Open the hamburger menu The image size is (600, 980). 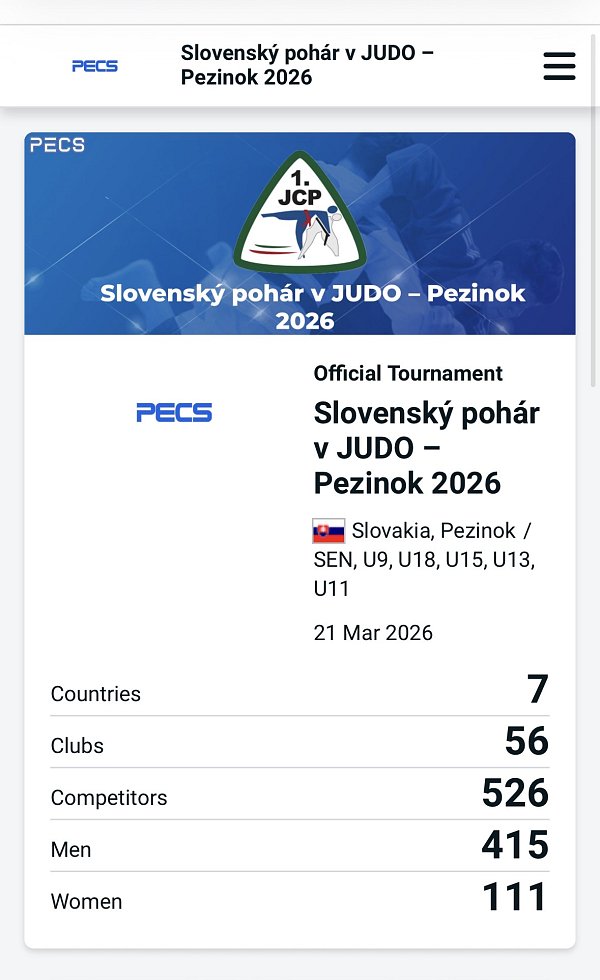559,66
